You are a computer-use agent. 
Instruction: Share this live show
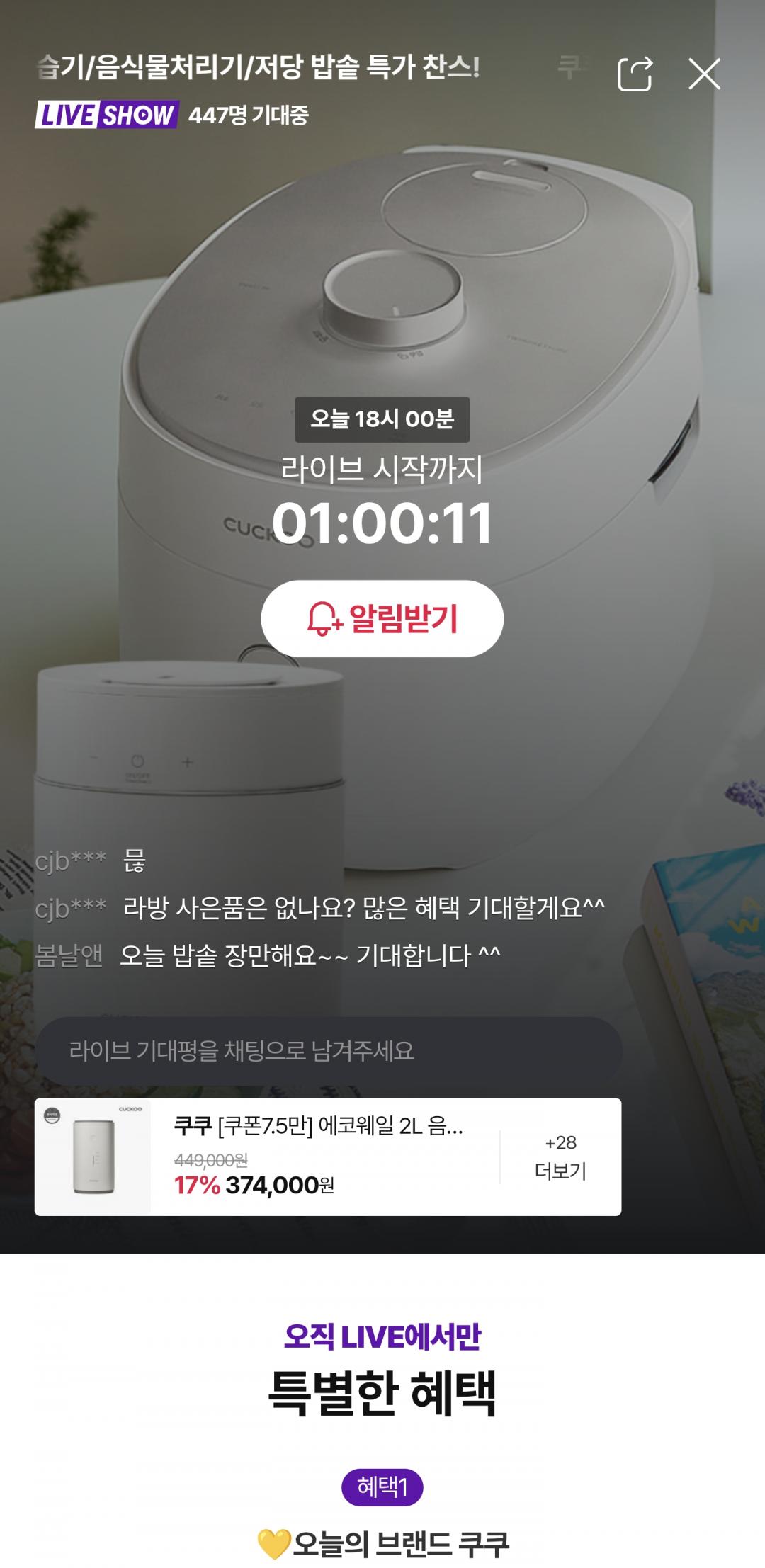click(x=635, y=74)
